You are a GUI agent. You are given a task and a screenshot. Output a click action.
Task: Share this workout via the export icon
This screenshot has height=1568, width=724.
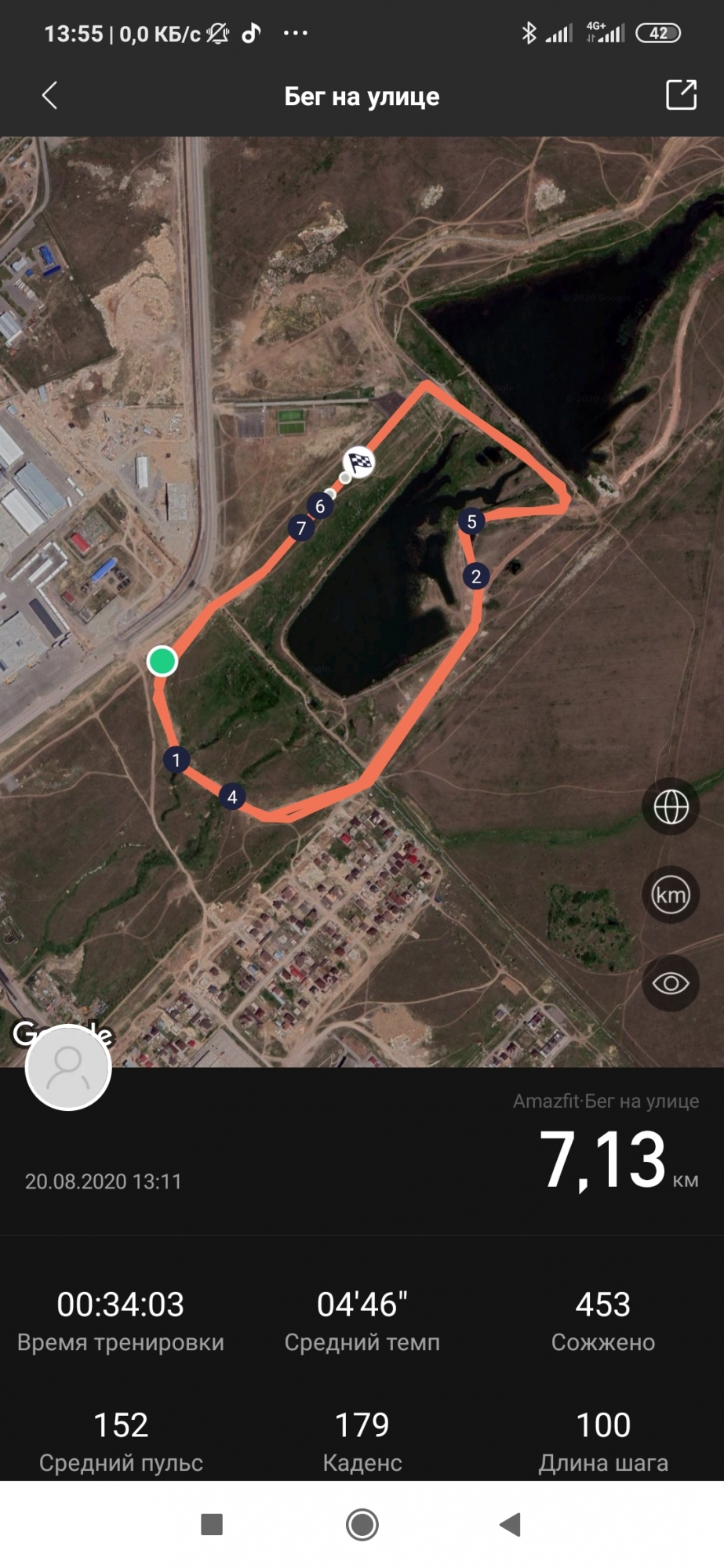click(x=680, y=95)
